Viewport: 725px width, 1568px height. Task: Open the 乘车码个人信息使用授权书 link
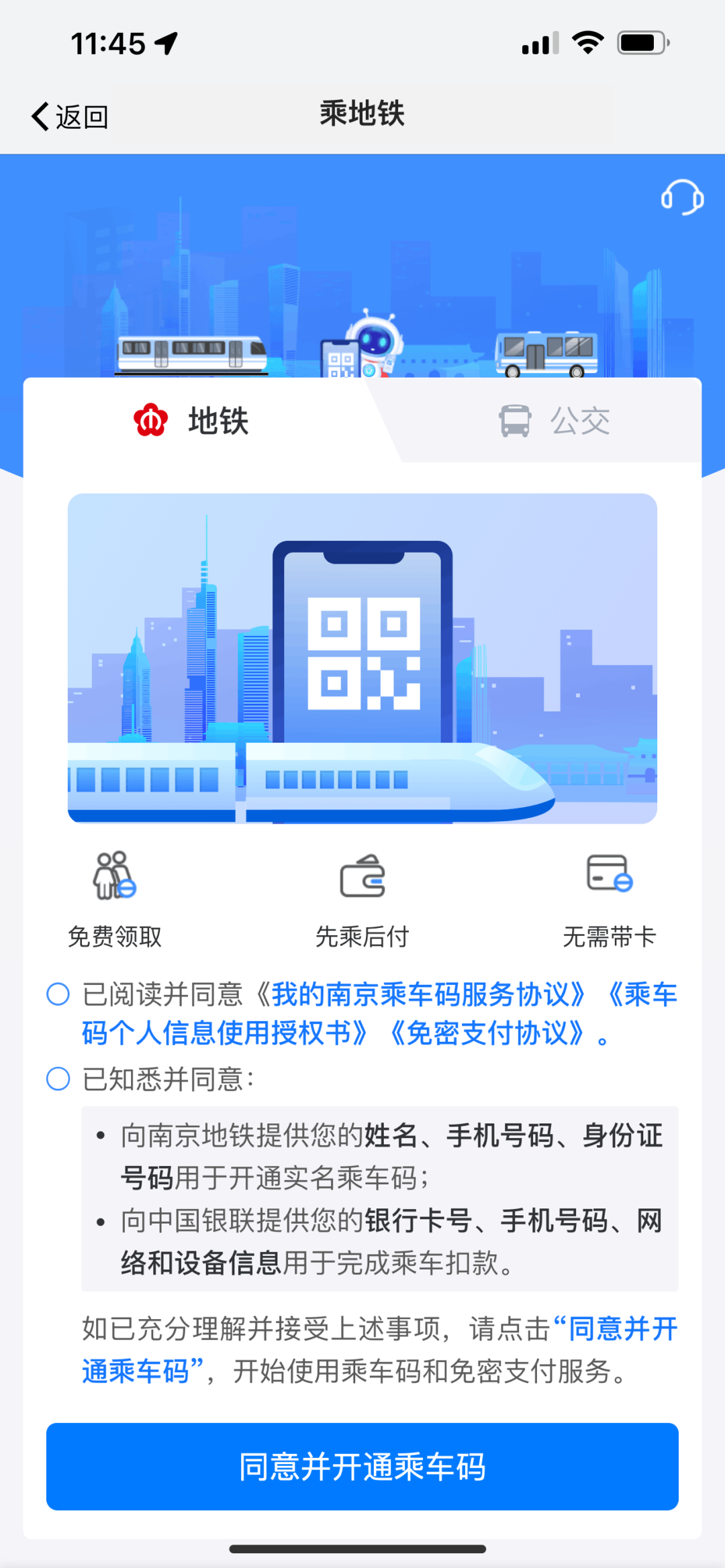[222, 1035]
